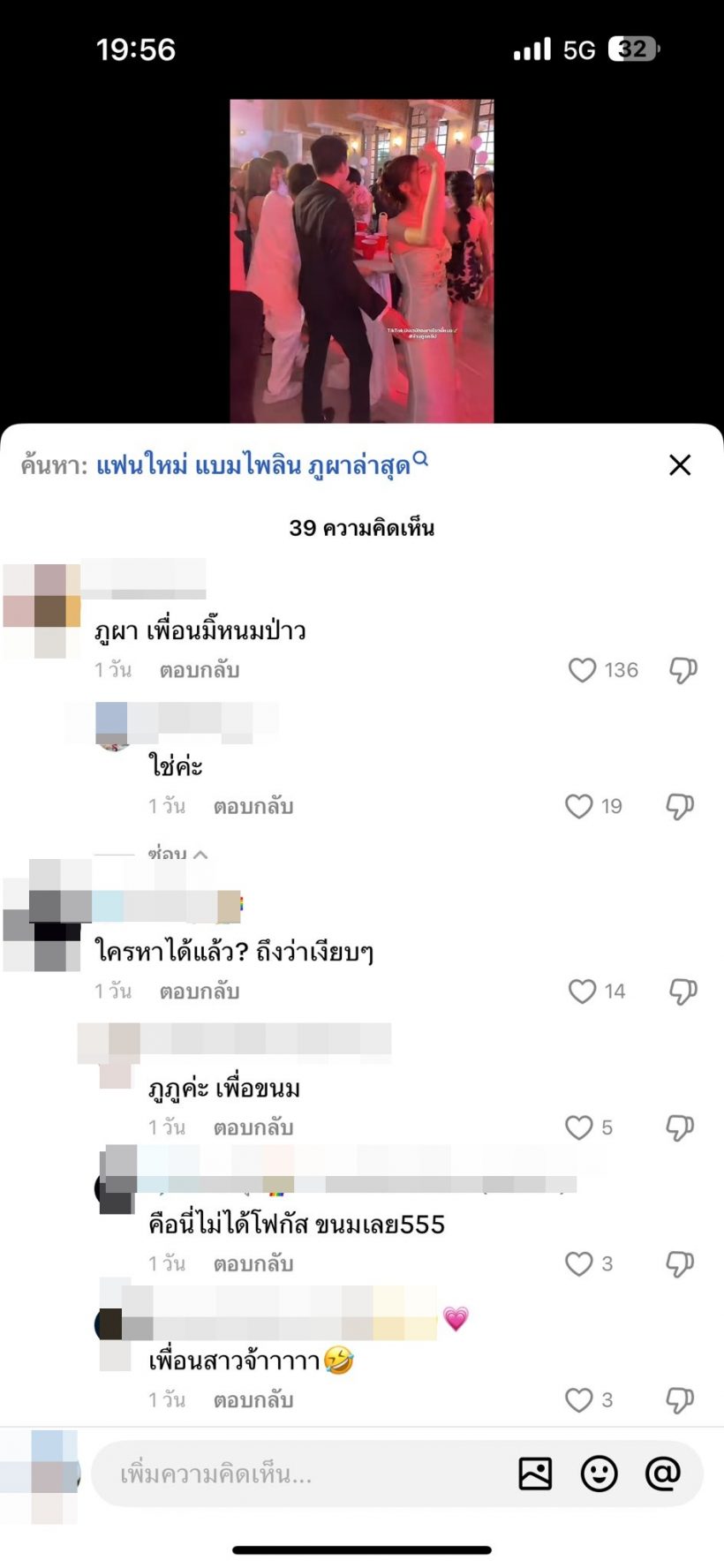Tap the add comment text field
Image resolution: width=724 pixels, height=1568 pixels.
pyautogui.click(x=300, y=1474)
